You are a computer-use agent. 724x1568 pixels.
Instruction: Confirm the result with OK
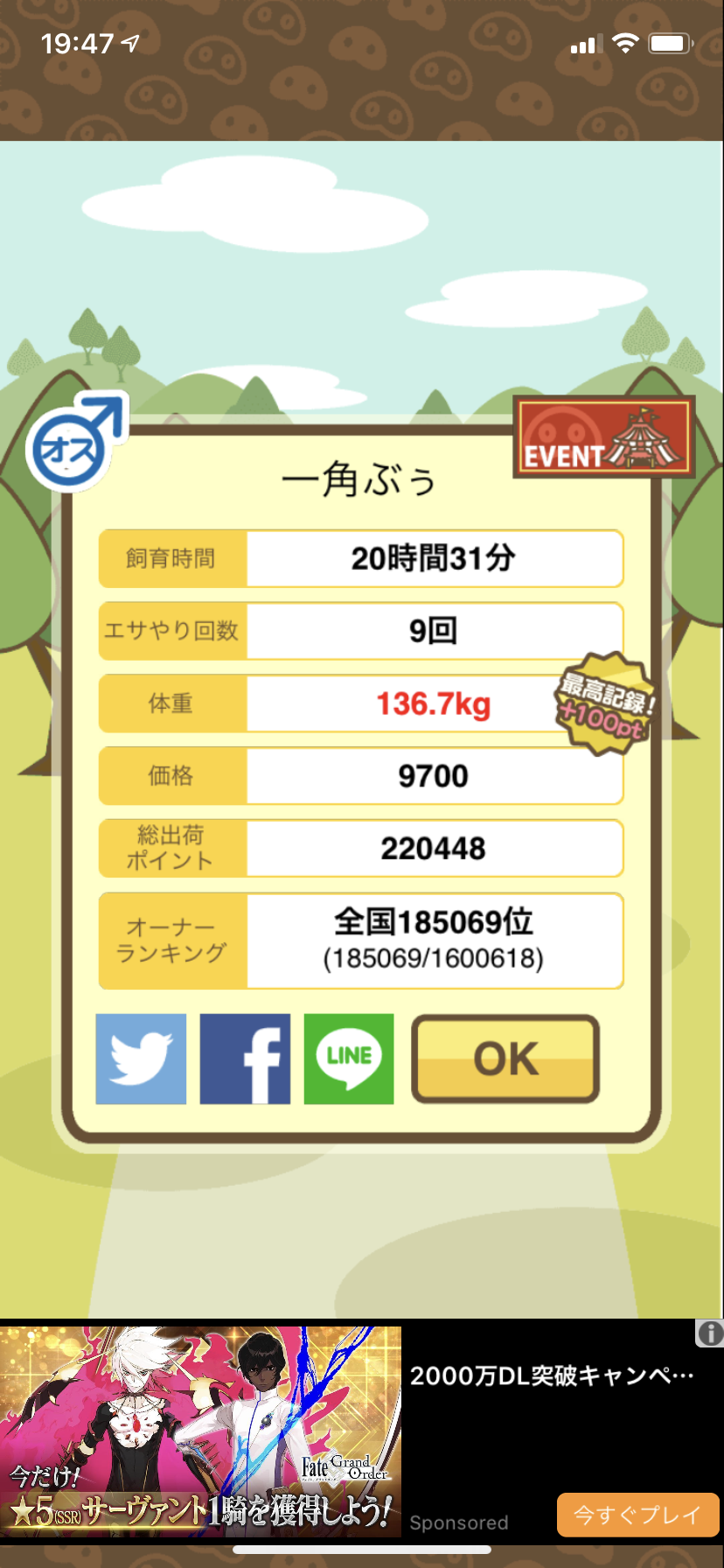pos(505,1059)
